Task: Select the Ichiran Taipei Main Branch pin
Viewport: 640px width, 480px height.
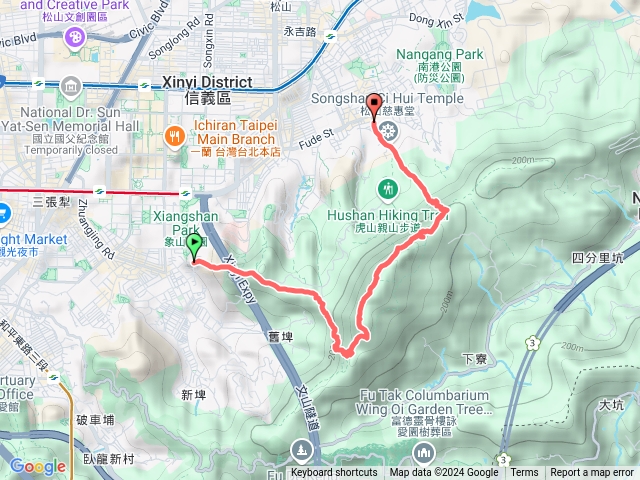Action: click(x=174, y=133)
